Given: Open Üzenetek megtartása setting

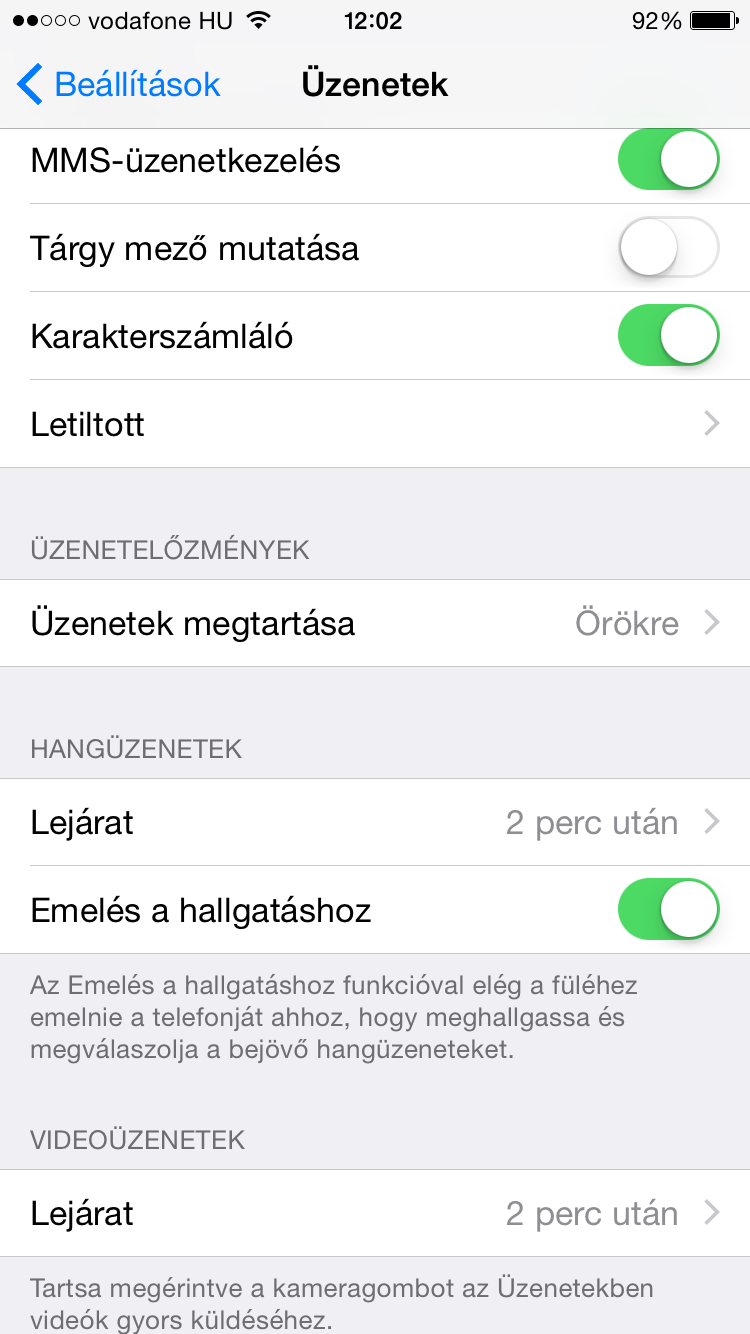Looking at the screenshot, I should (375, 623).
